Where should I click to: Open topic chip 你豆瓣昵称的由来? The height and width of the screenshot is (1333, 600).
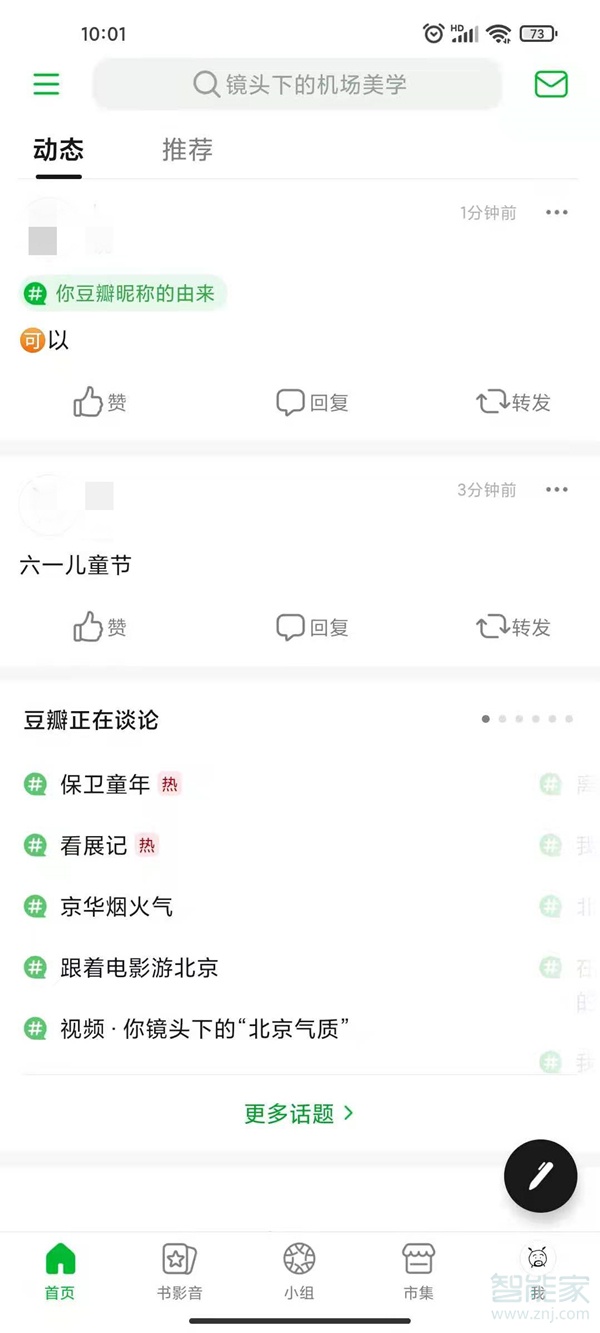(x=122, y=294)
